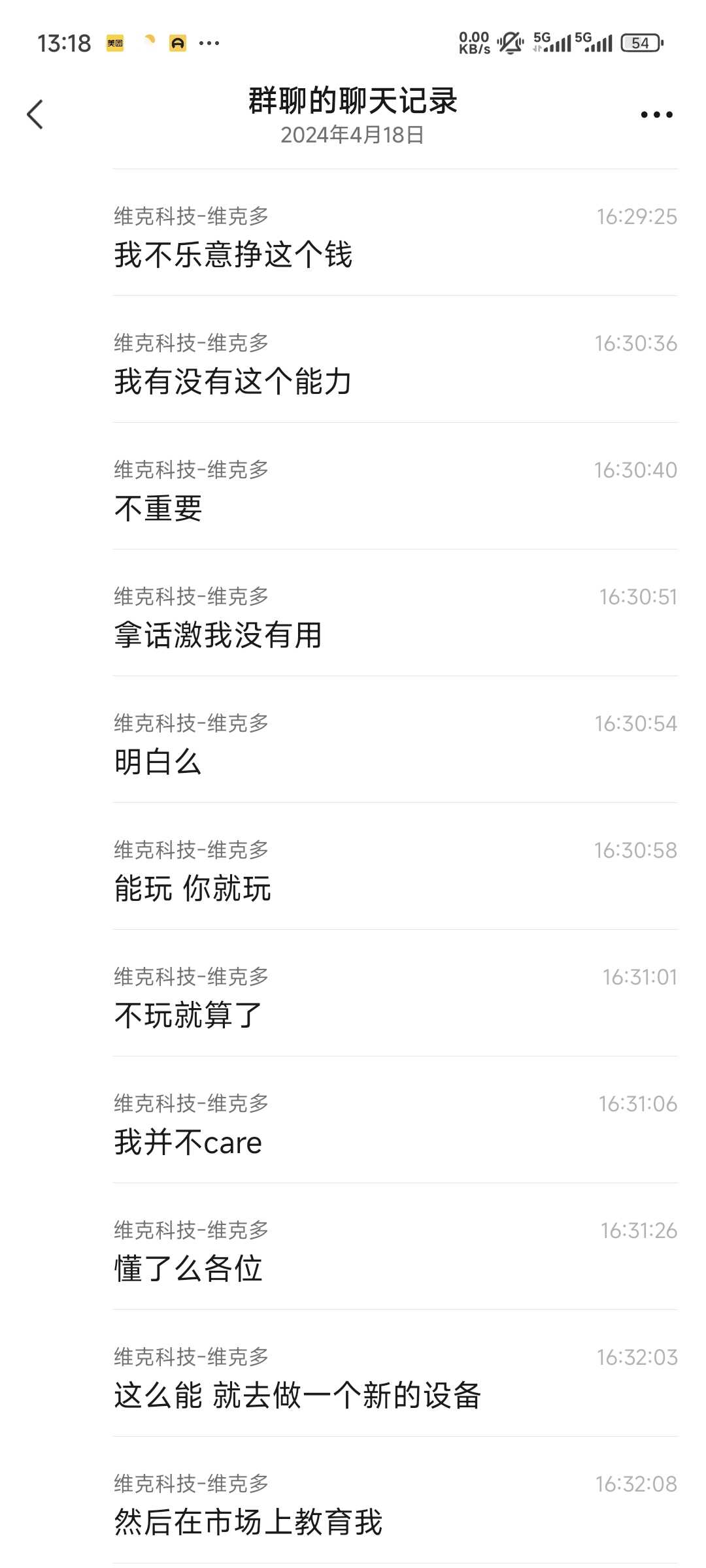Open the three-dot overflow menu
Viewport: 706px width, 1568px height.
(x=656, y=115)
